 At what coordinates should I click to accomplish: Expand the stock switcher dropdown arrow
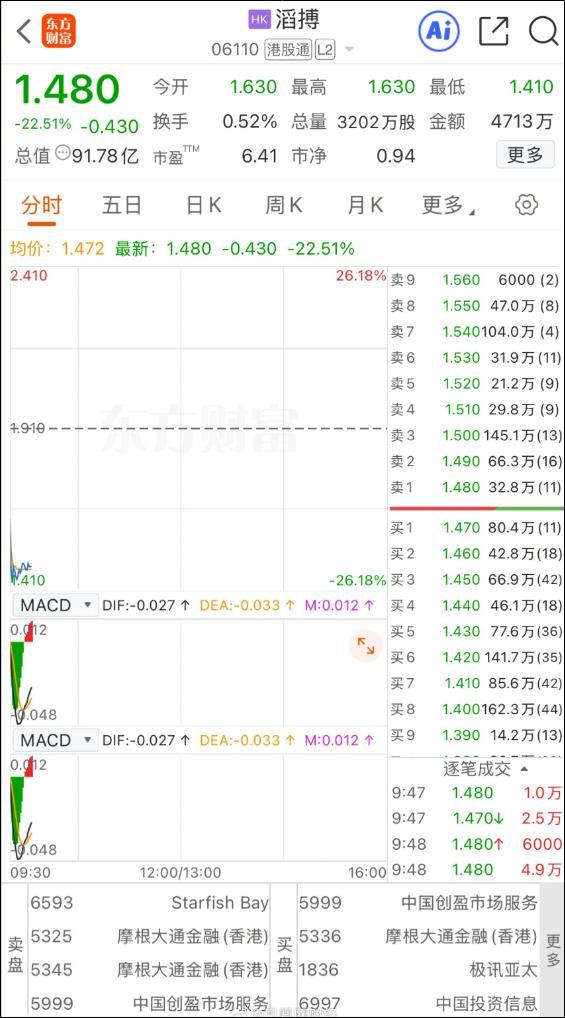click(x=349, y=50)
